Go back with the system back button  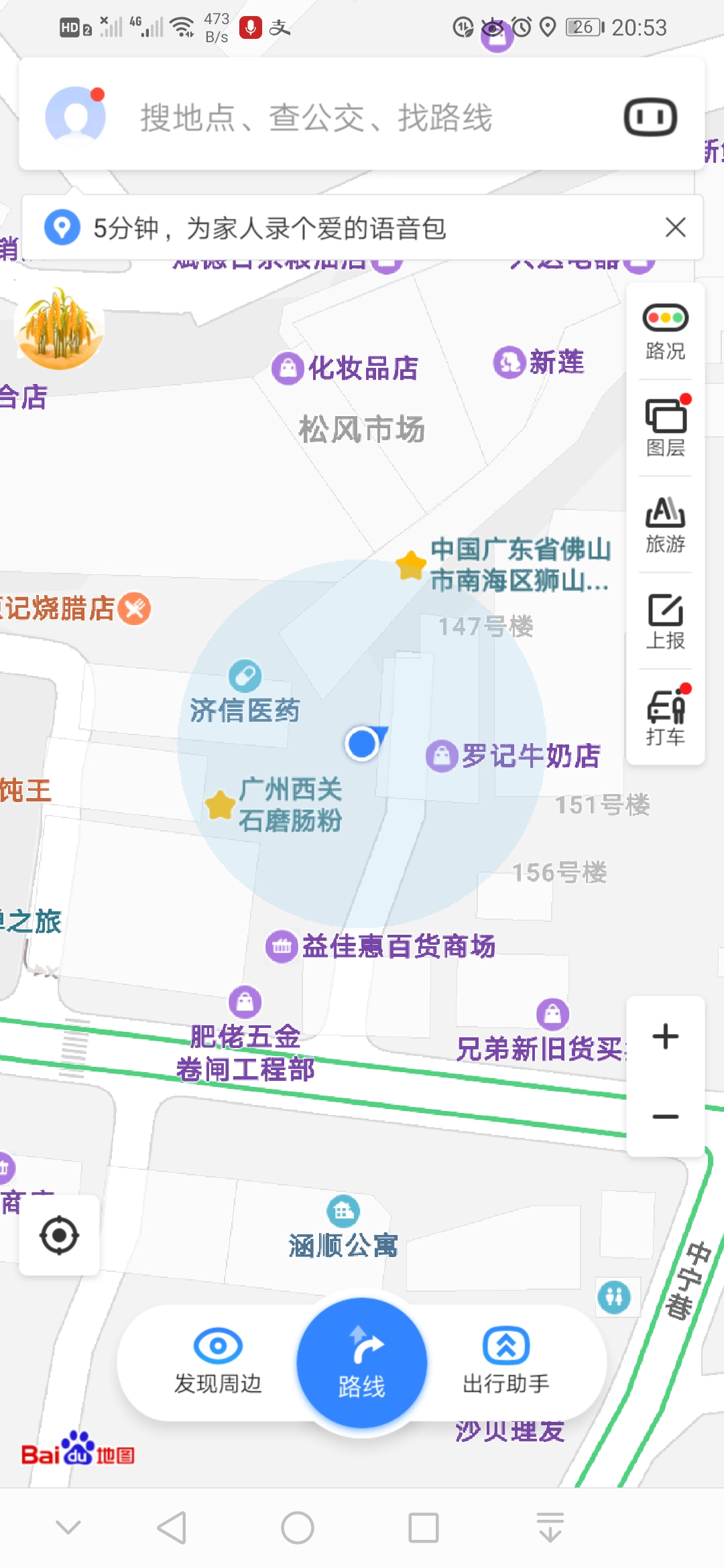172,1528
